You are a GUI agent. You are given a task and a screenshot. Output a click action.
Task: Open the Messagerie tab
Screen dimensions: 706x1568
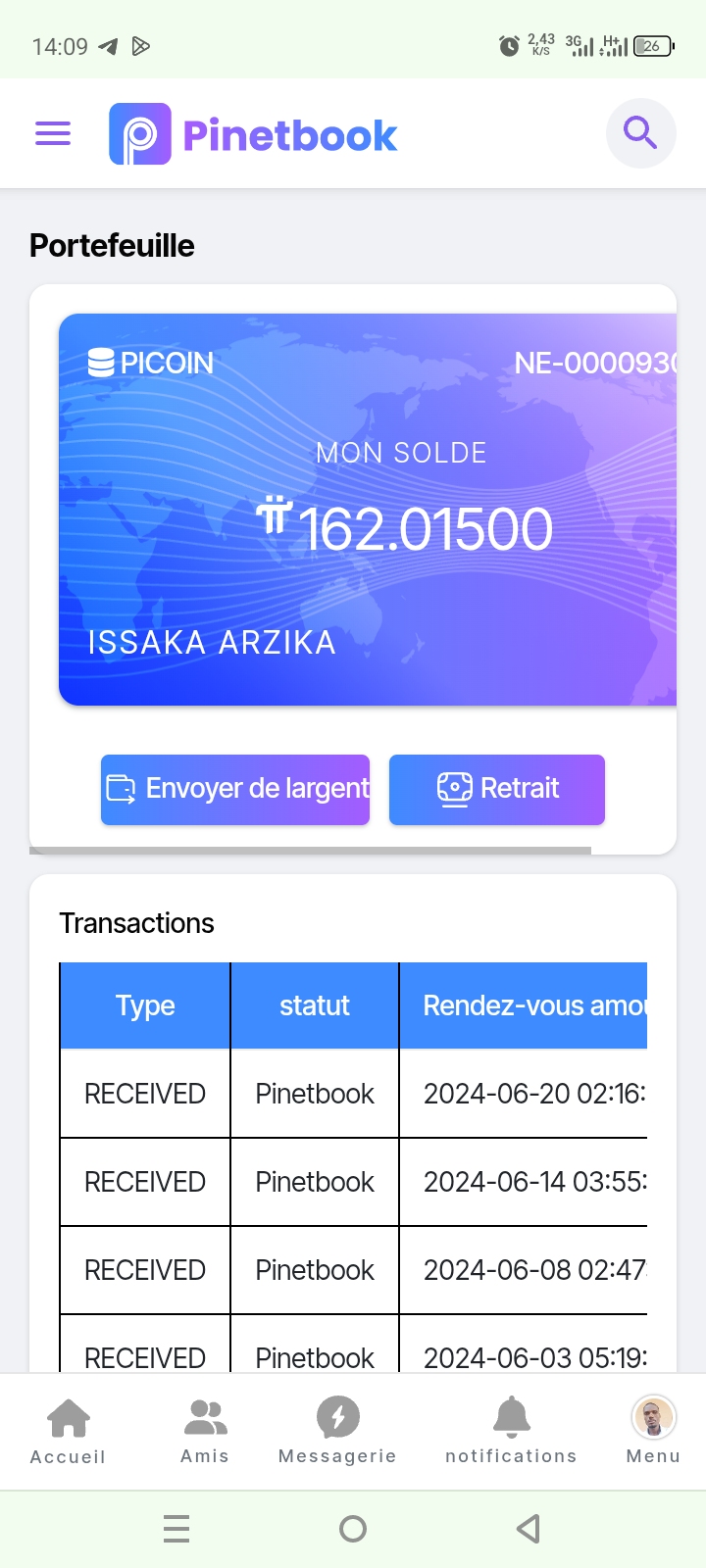pos(337,1431)
